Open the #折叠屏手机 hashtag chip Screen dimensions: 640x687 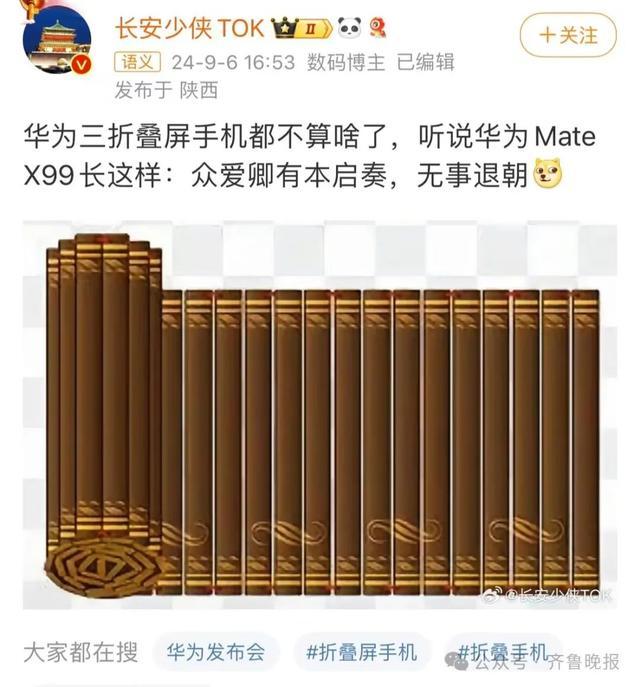click(x=361, y=654)
